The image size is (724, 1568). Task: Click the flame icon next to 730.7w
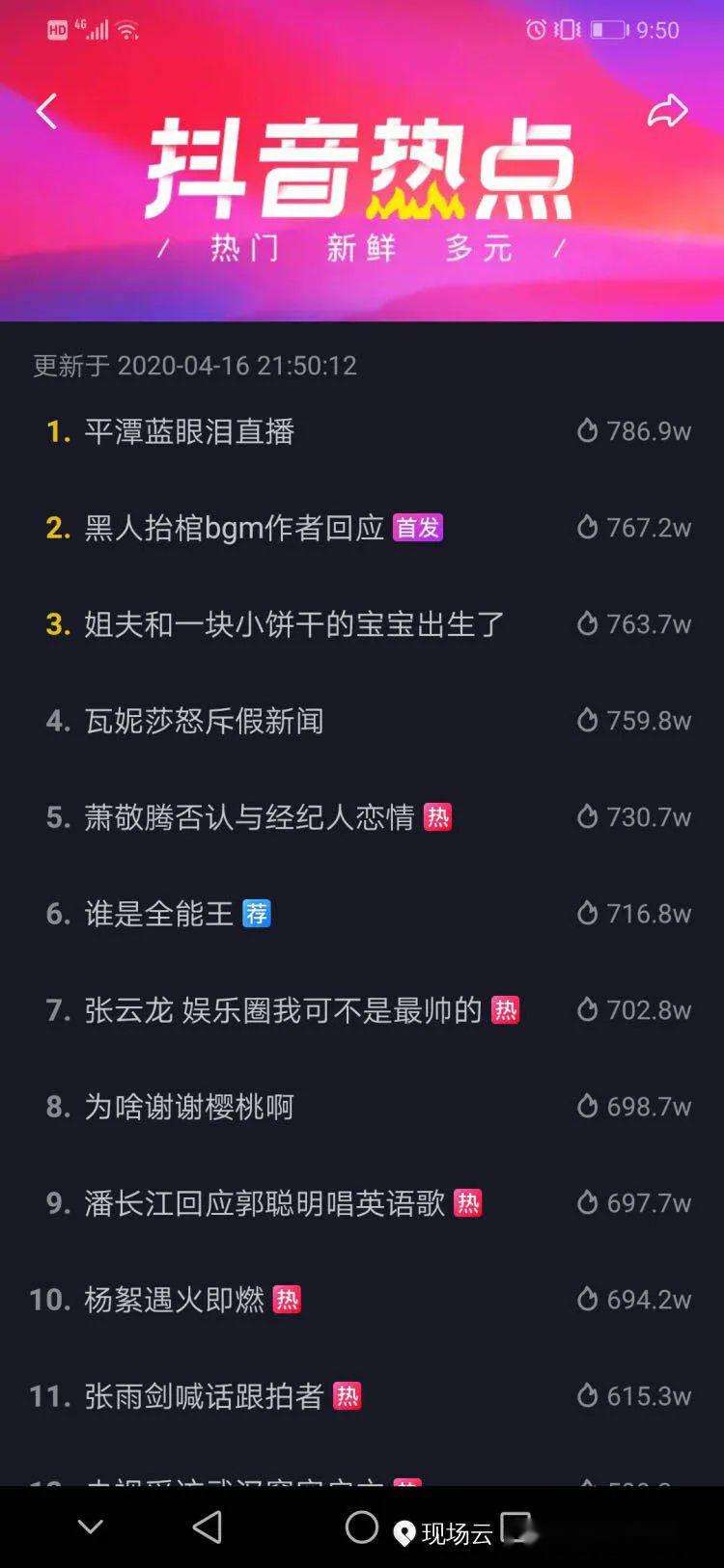tap(588, 816)
